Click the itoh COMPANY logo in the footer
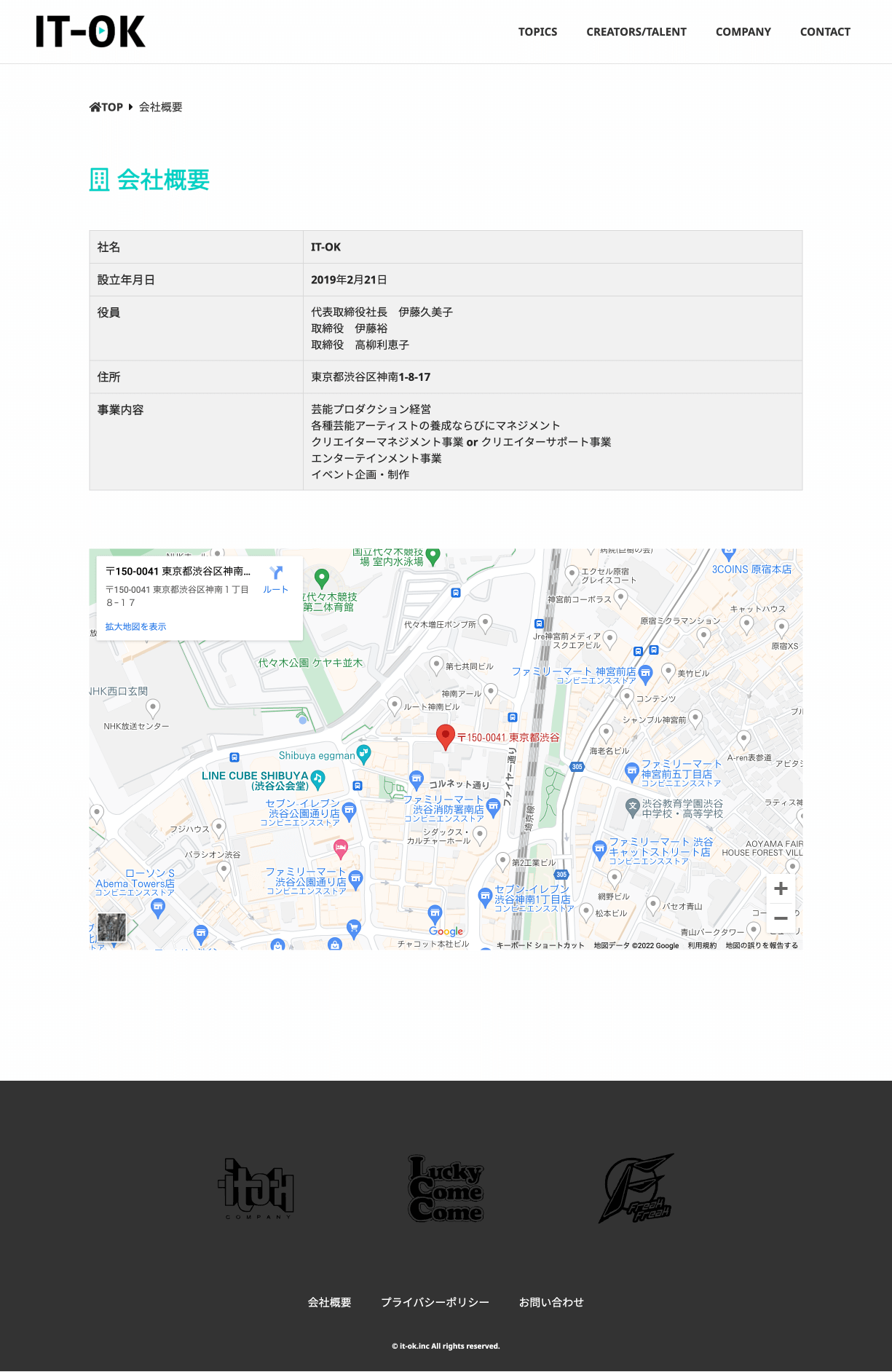This screenshot has height=1372, width=892. coord(257,1188)
